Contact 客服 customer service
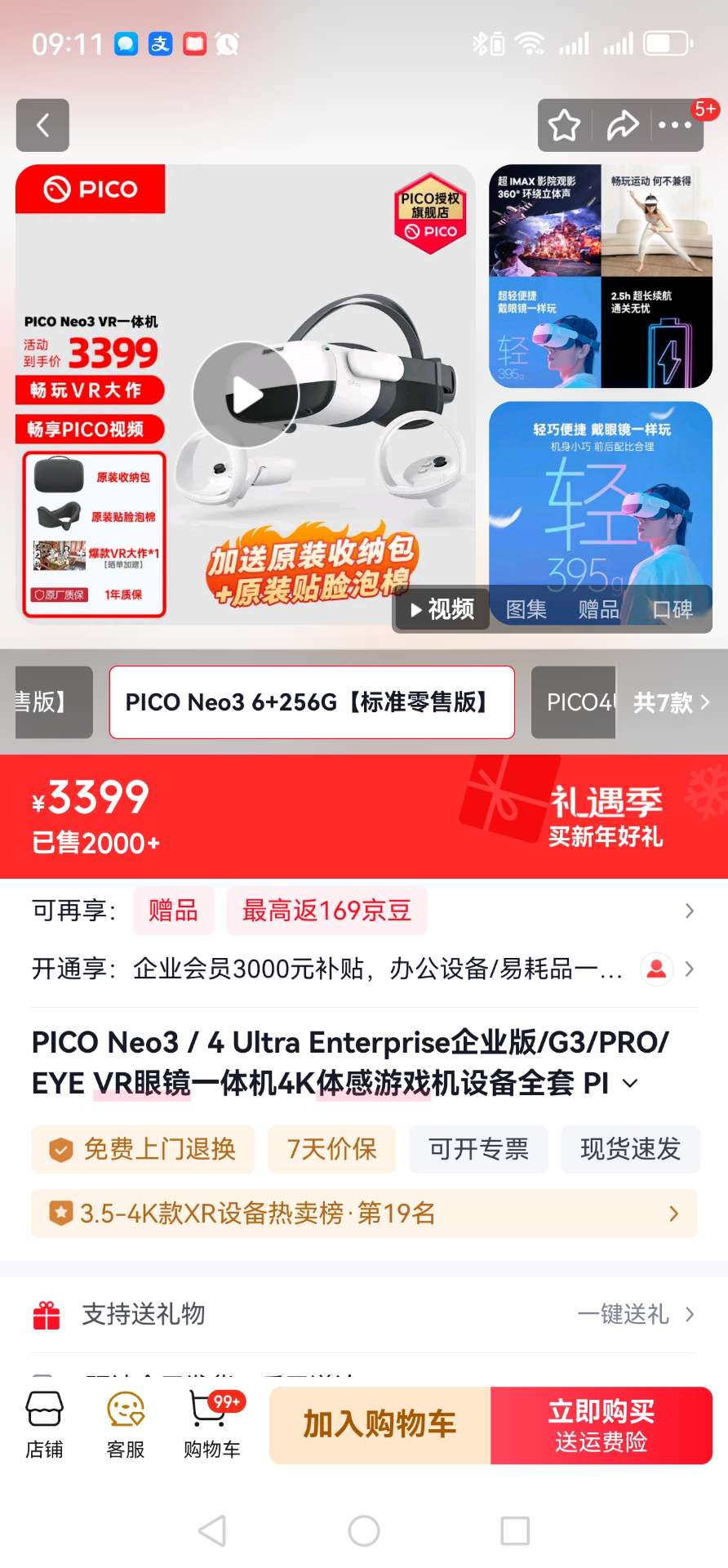The width and height of the screenshot is (728, 1568). [x=126, y=1425]
